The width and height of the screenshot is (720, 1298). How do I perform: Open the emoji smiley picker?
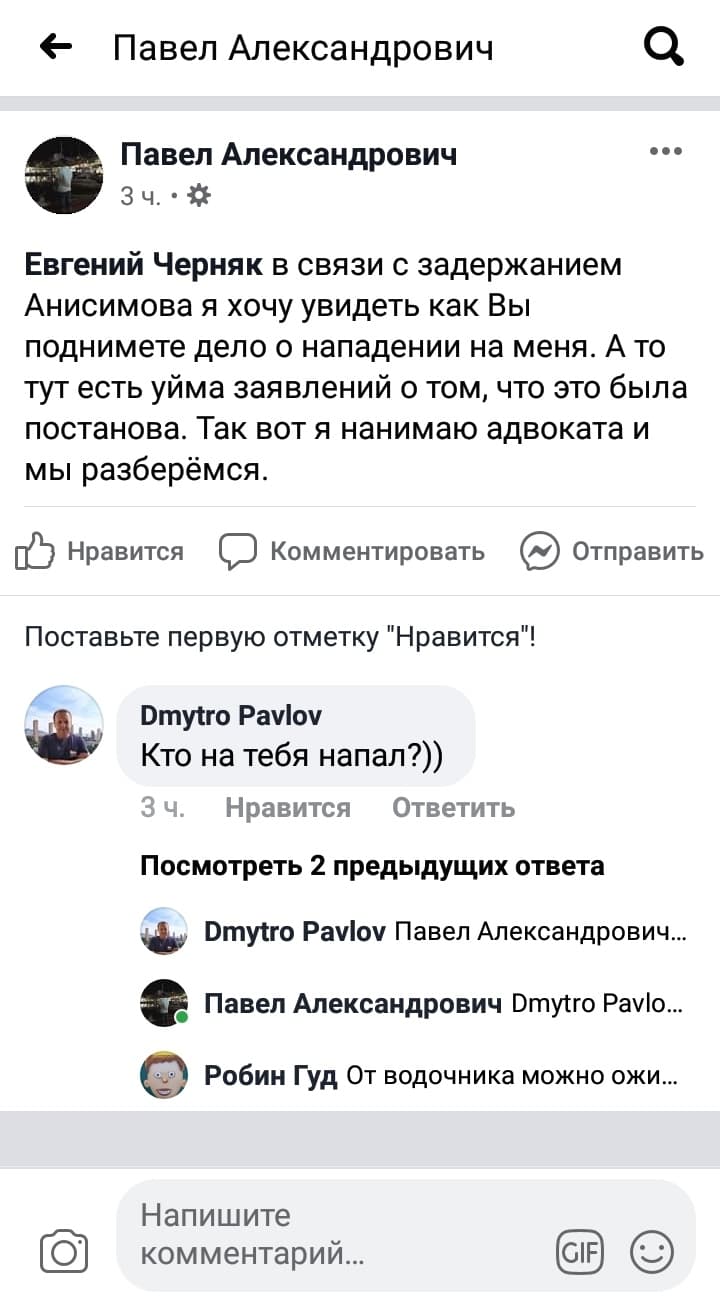click(x=652, y=1252)
